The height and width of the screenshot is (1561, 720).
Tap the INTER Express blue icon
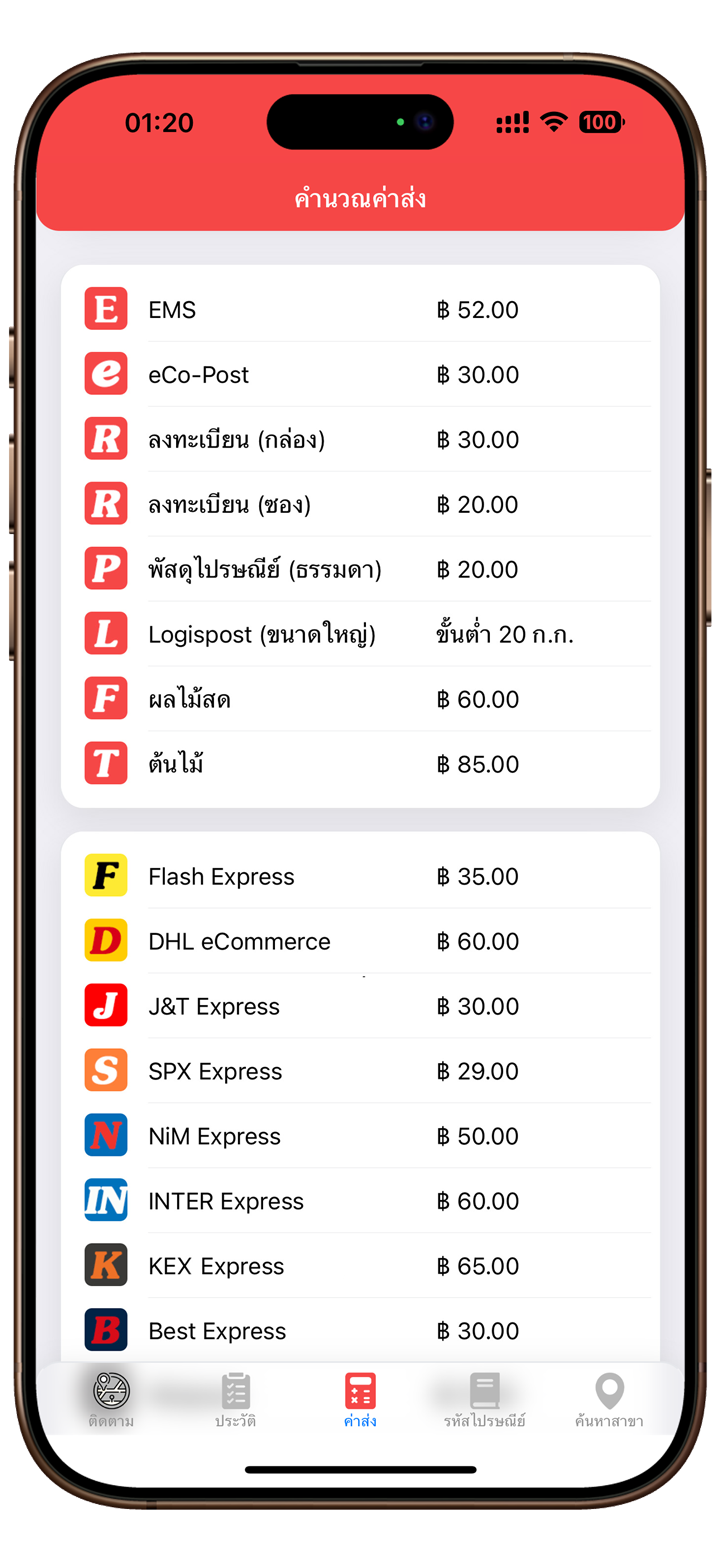click(x=105, y=1200)
